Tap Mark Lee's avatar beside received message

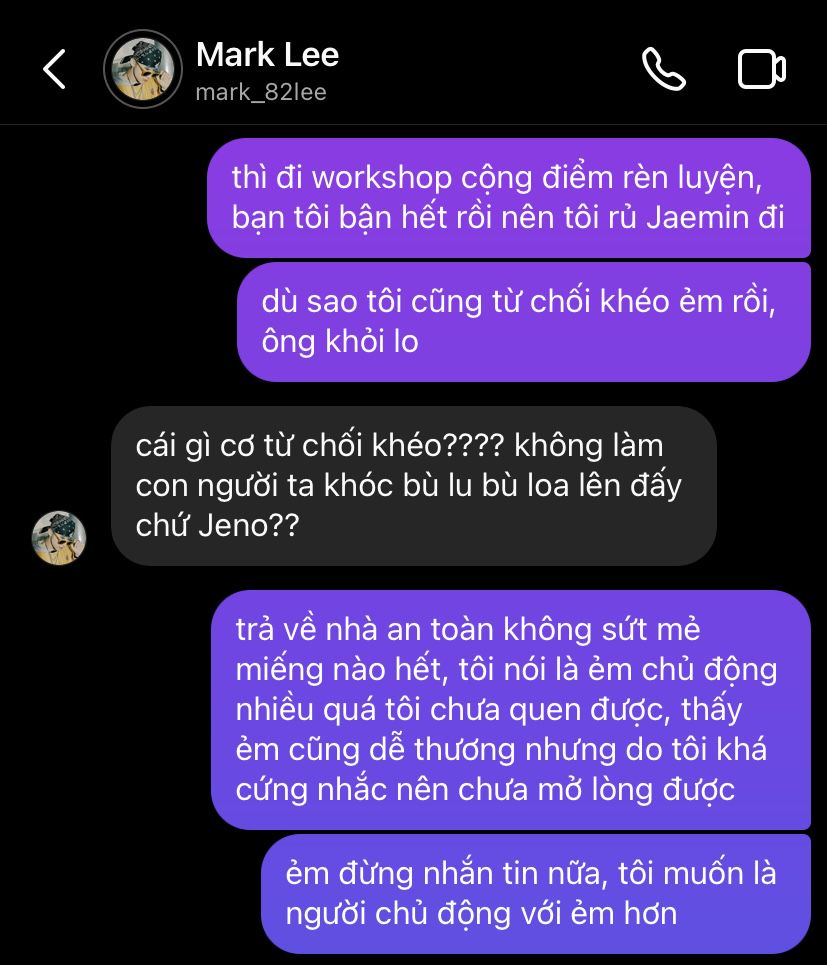59,537
